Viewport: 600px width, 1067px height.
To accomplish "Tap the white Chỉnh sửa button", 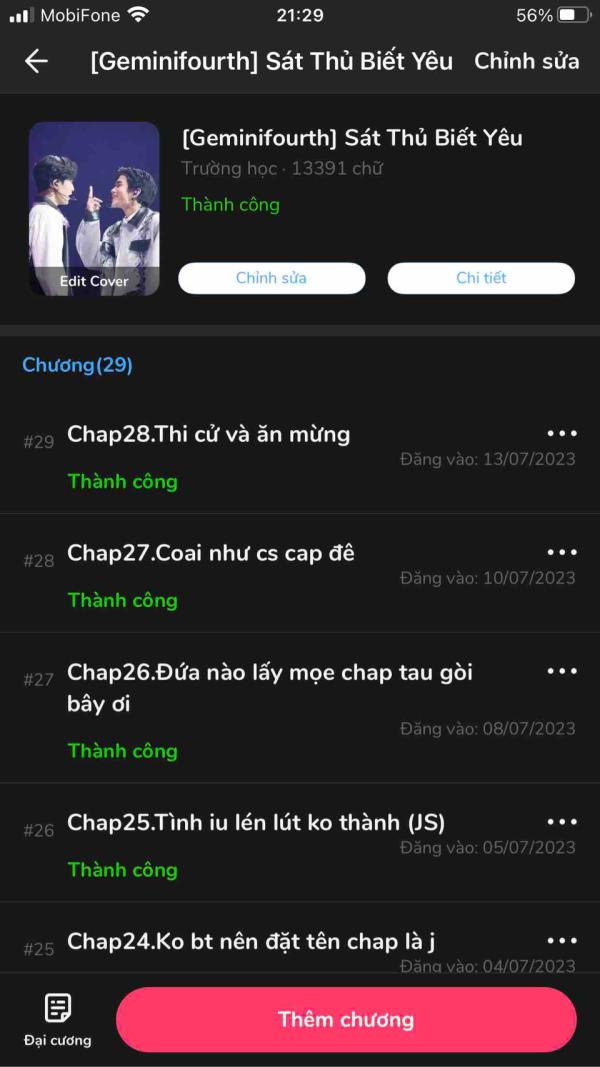I will (271, 278).
